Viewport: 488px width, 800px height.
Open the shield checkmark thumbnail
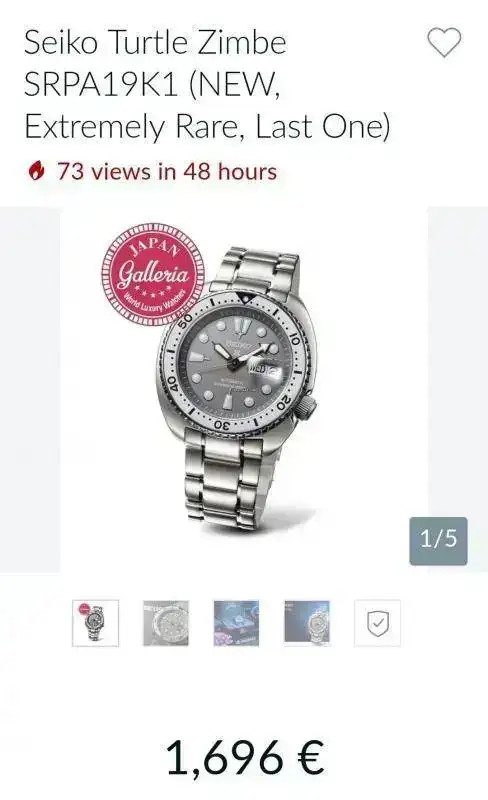[x=377, y=623]
